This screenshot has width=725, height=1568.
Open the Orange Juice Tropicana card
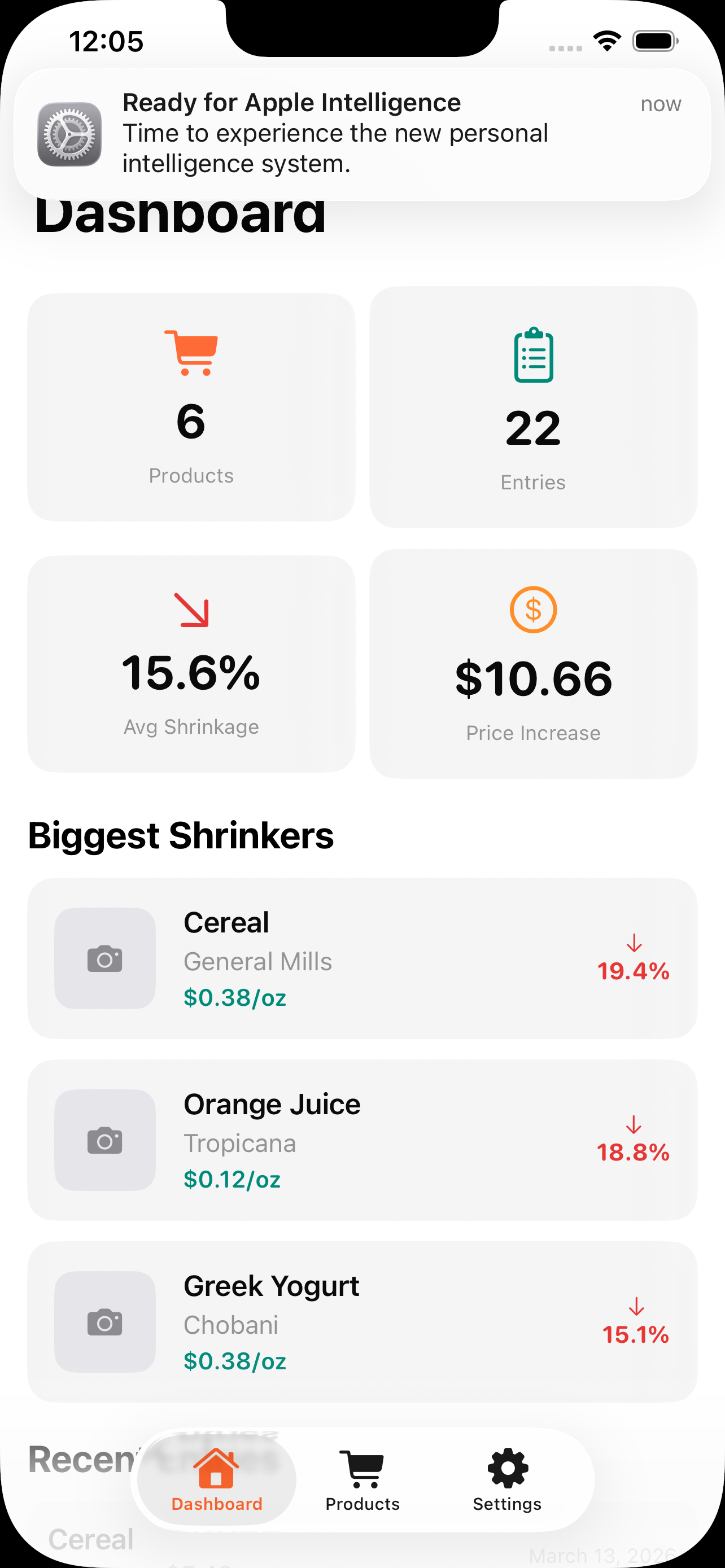click(362, 1140)
